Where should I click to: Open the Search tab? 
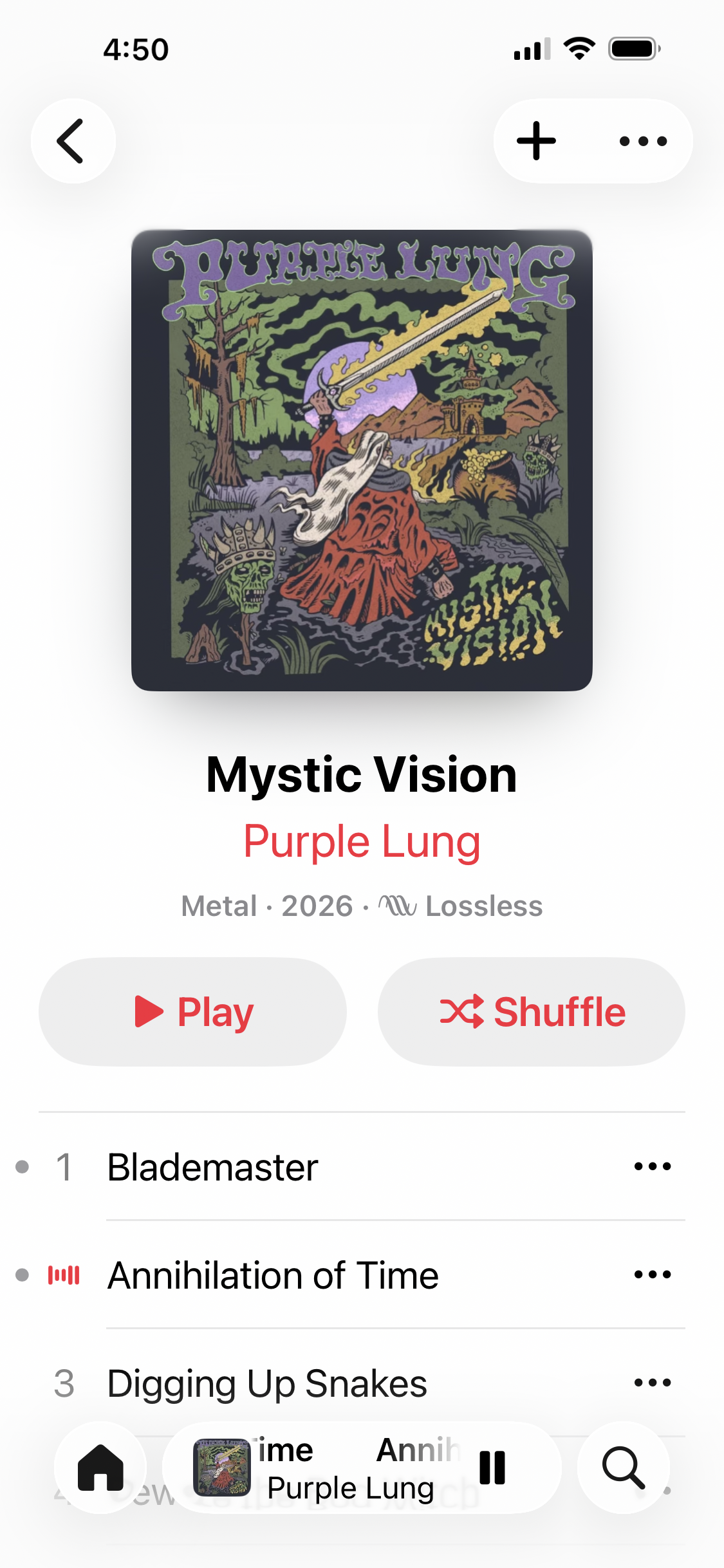pyautogui.click(x=623, y=1468)
